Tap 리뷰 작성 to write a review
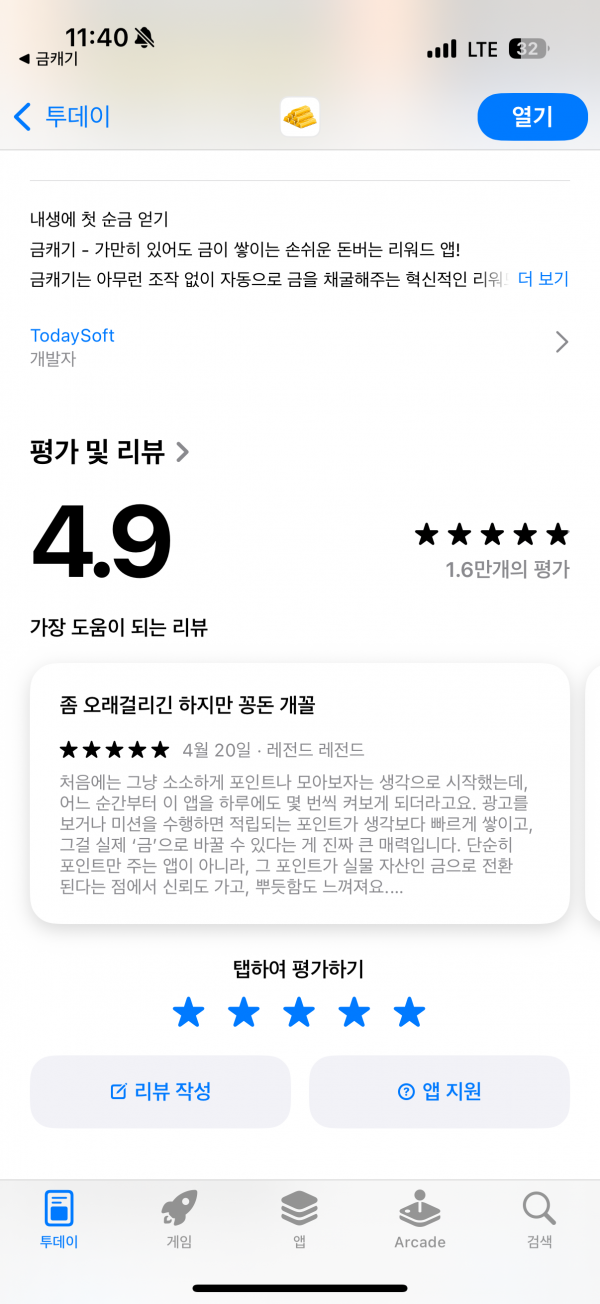Viewport: 600px width, 1304px height. [x=160, y=1092]
